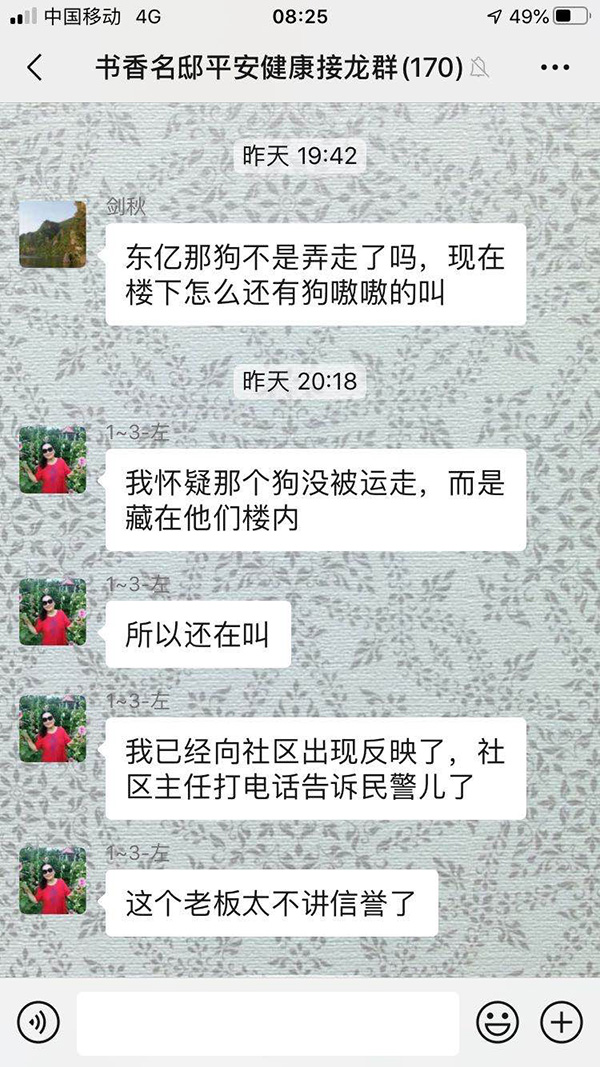Open avatar beside message 这个老板太不讲信誉了

pos(53,882)
